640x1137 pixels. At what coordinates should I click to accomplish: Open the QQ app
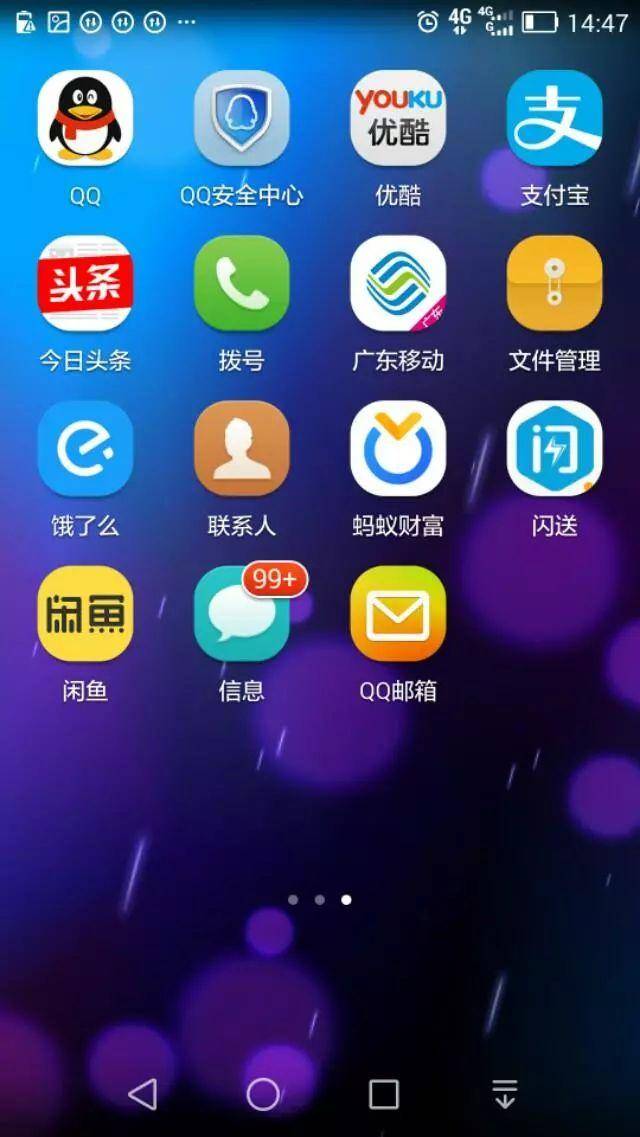[85, 118]
